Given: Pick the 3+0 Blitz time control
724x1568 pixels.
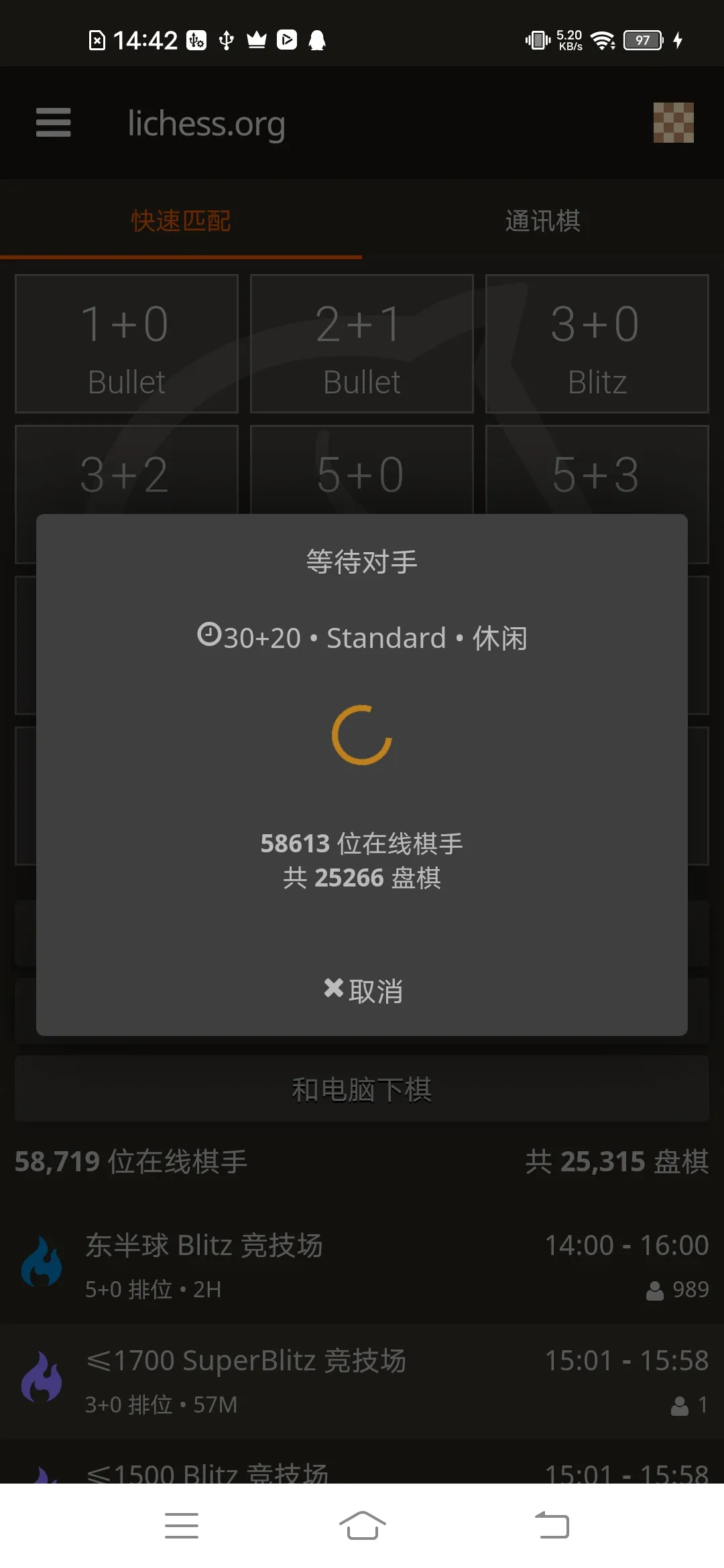Looking at the screenshot, I should (597, 344).
